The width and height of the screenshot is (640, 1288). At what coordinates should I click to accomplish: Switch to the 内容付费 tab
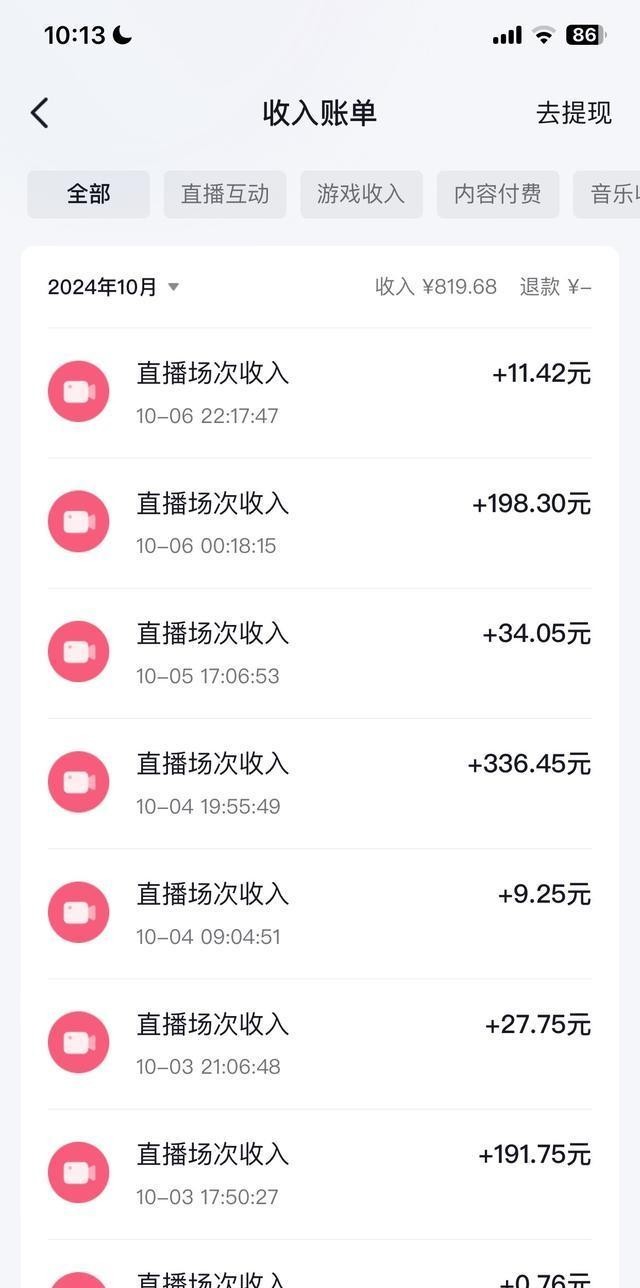click(x=497, y=194)
